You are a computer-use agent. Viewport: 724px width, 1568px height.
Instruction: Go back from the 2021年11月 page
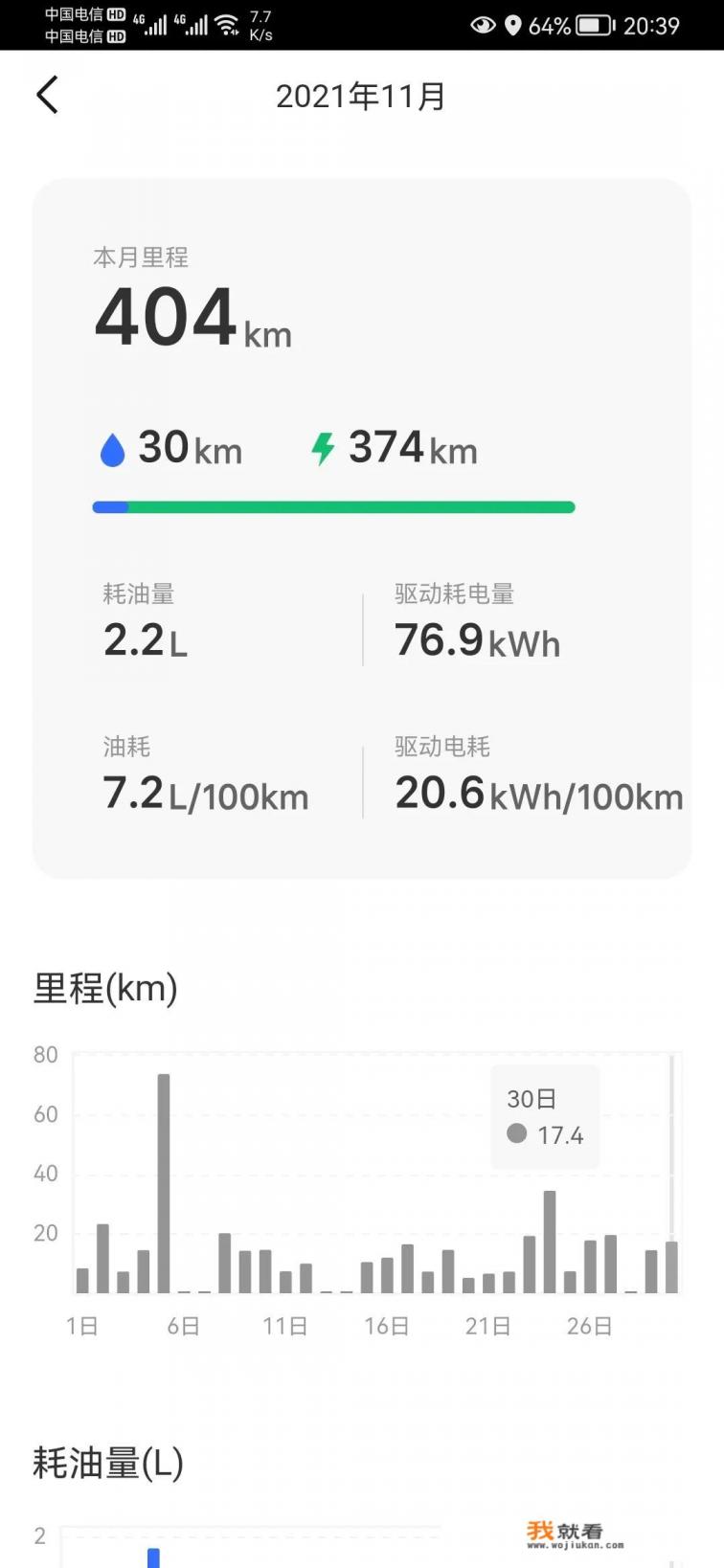point(48,95)
